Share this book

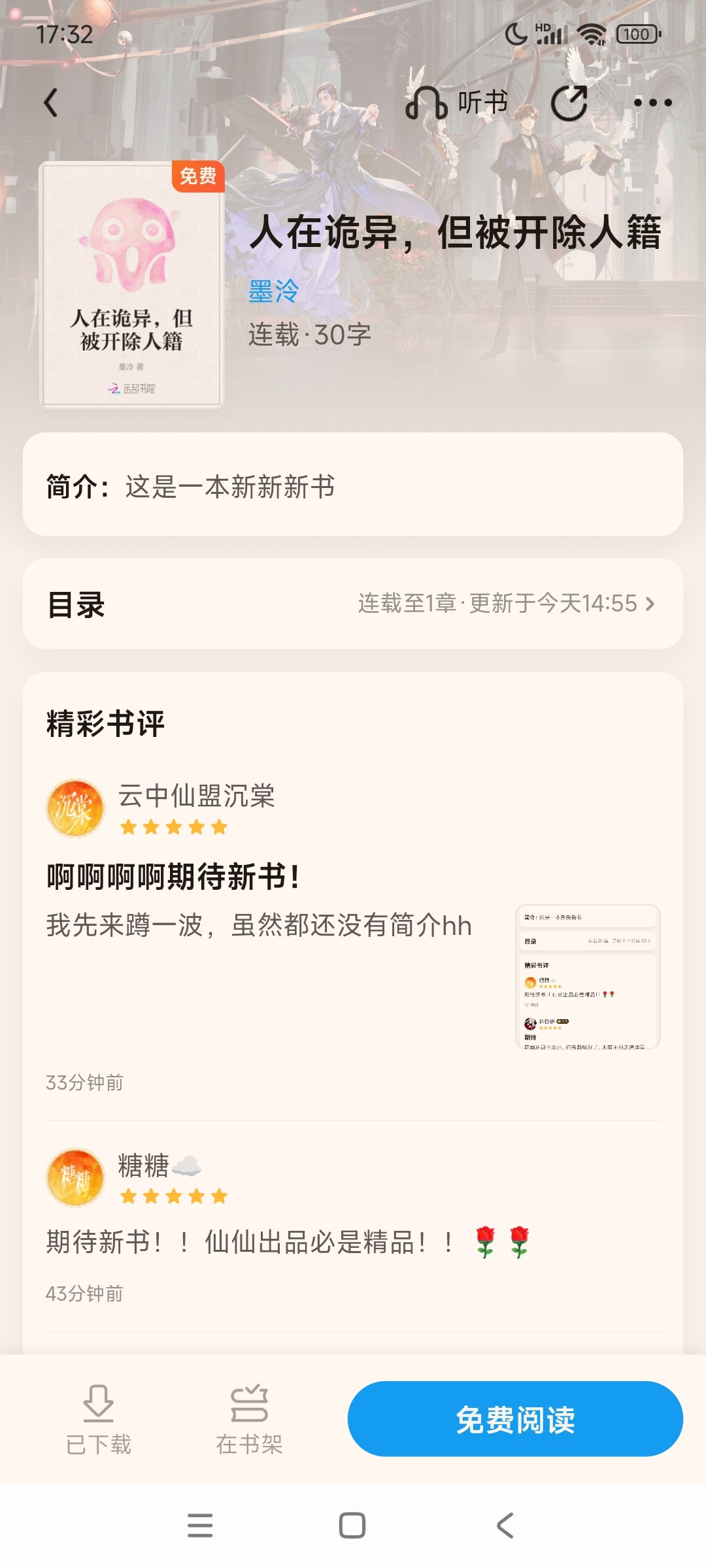569,103
